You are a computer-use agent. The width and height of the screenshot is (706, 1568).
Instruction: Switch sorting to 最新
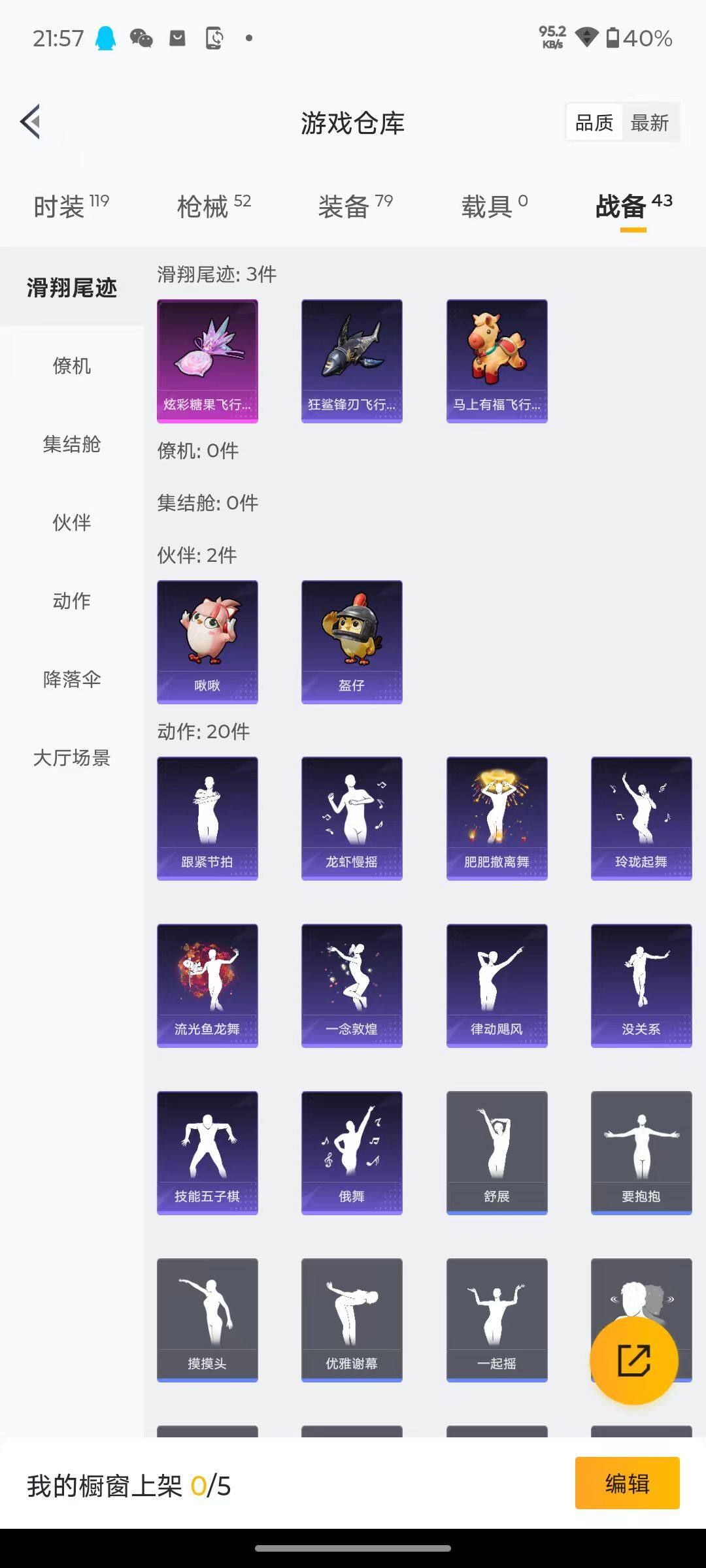650,122
